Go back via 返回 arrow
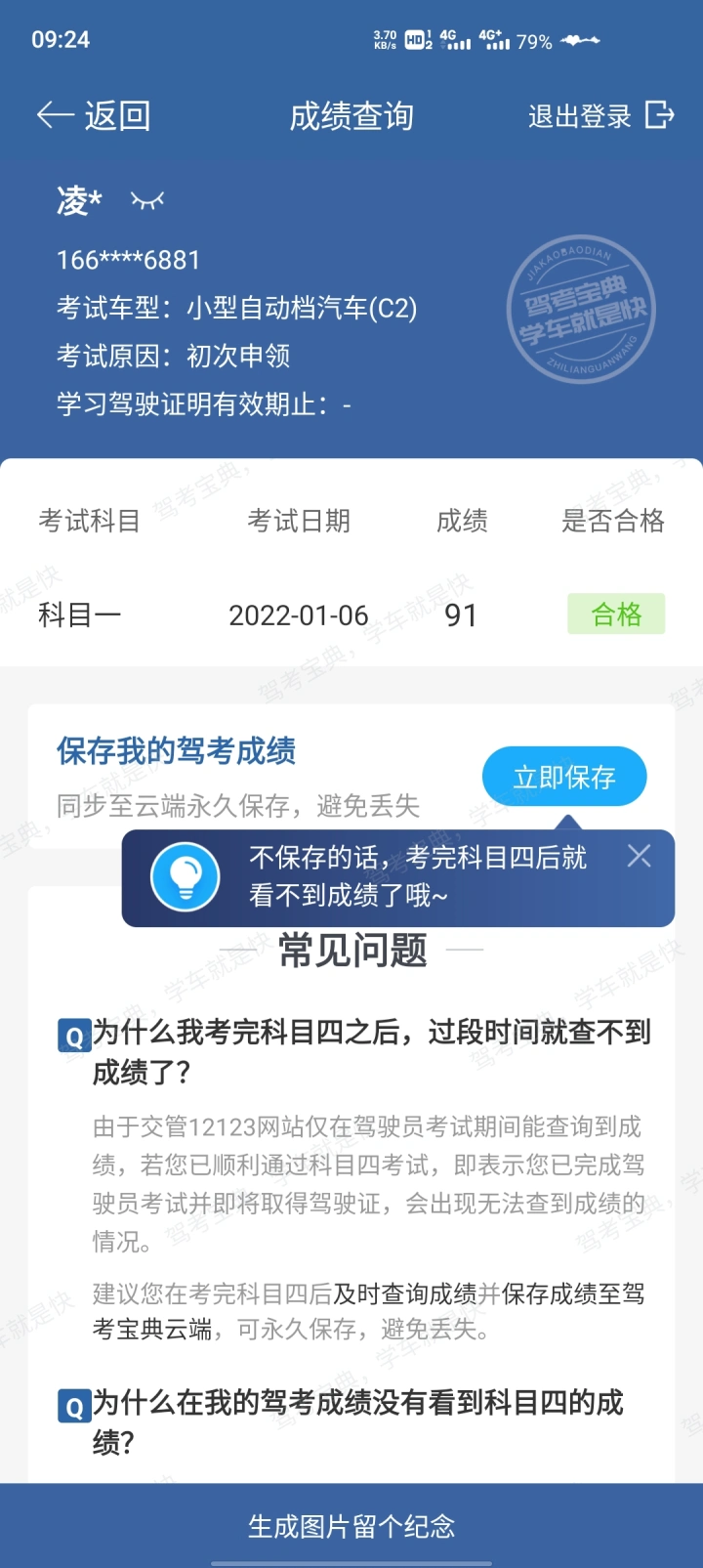 tap(92, 116)
